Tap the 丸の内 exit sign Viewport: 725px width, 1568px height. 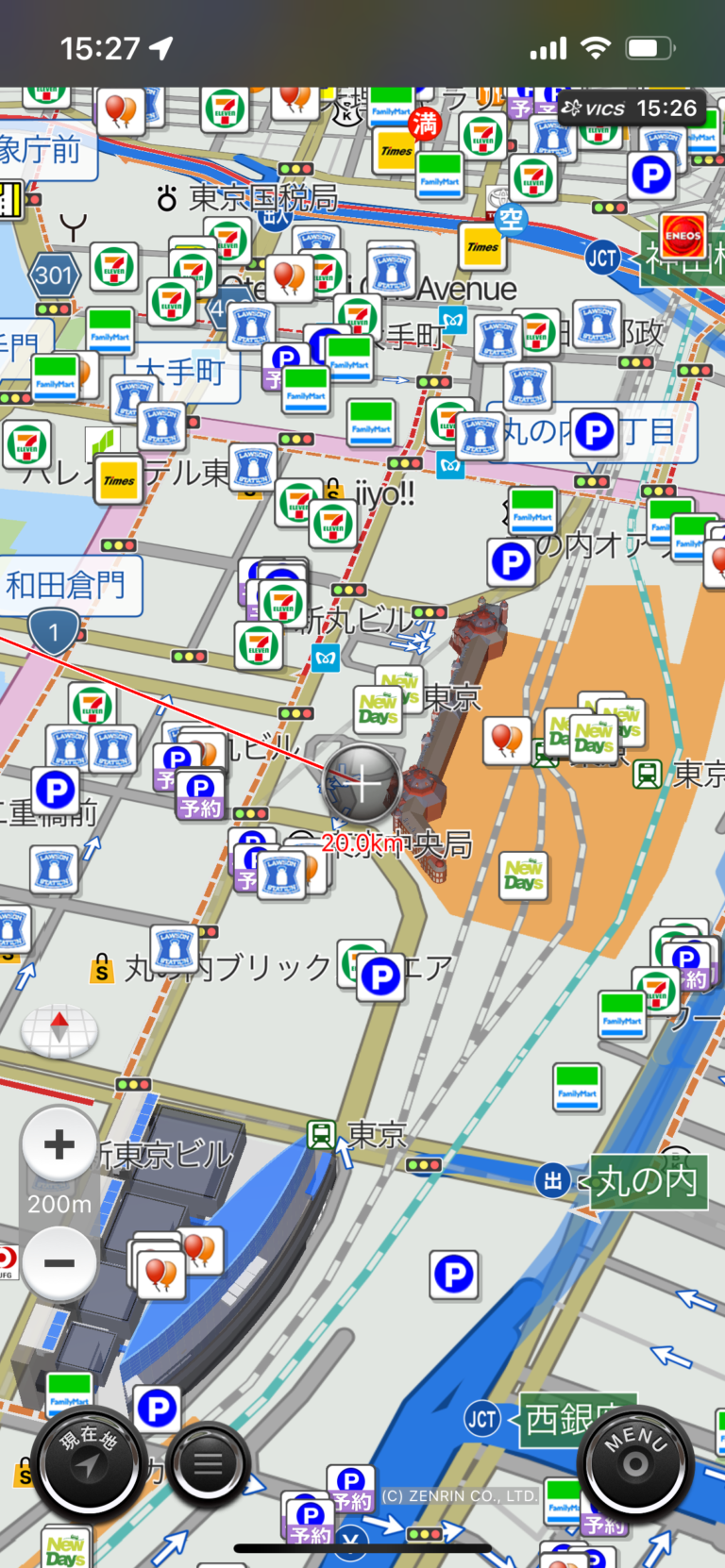(x=648, y=1181)
